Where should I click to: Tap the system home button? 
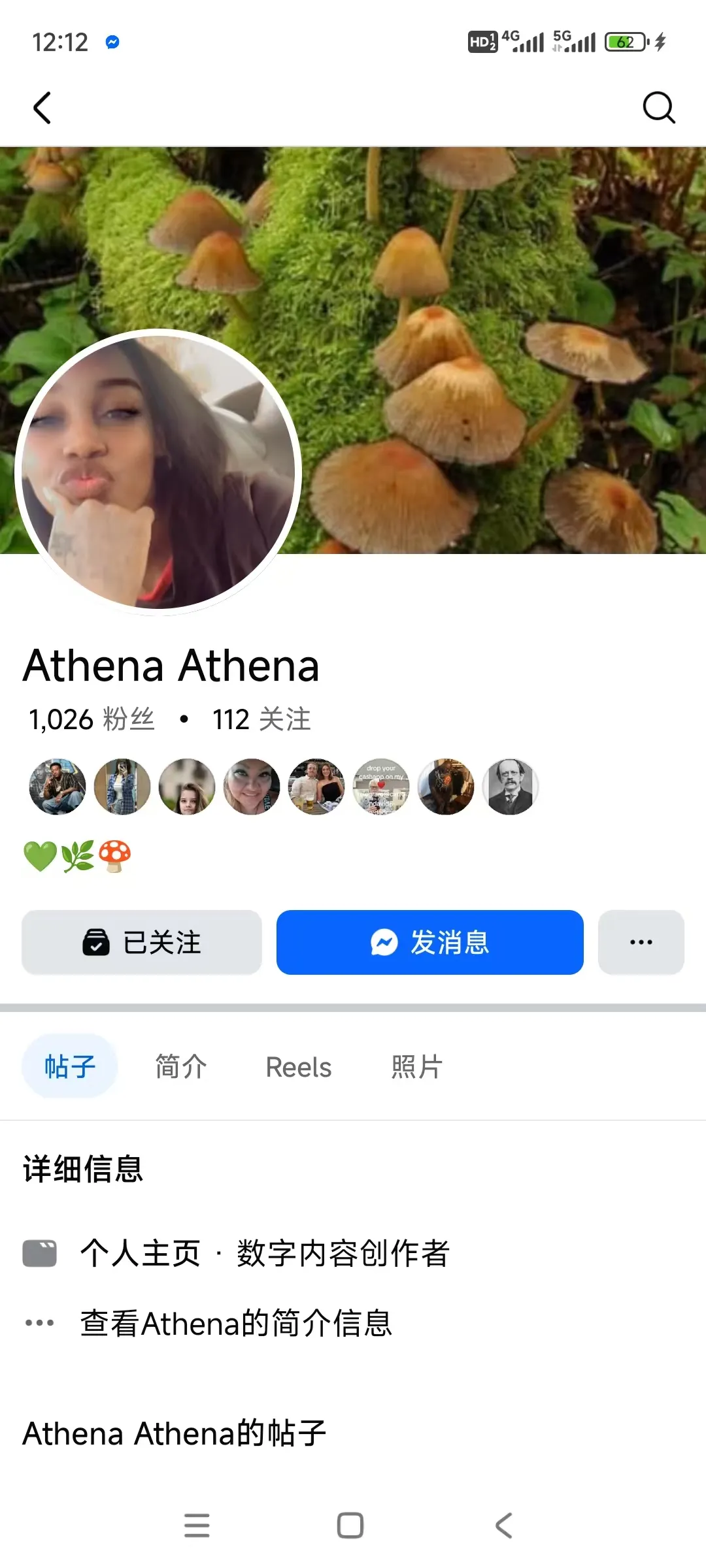pyautogui.click(x=350, y=1526)
